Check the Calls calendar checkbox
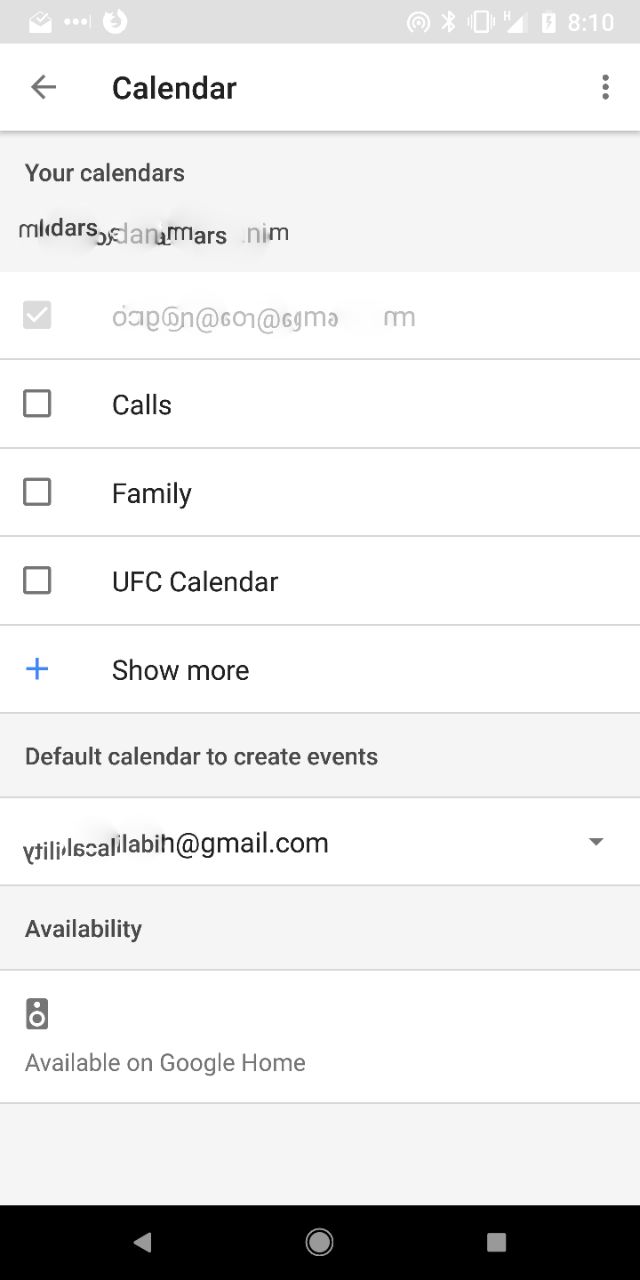 point(37,404)
